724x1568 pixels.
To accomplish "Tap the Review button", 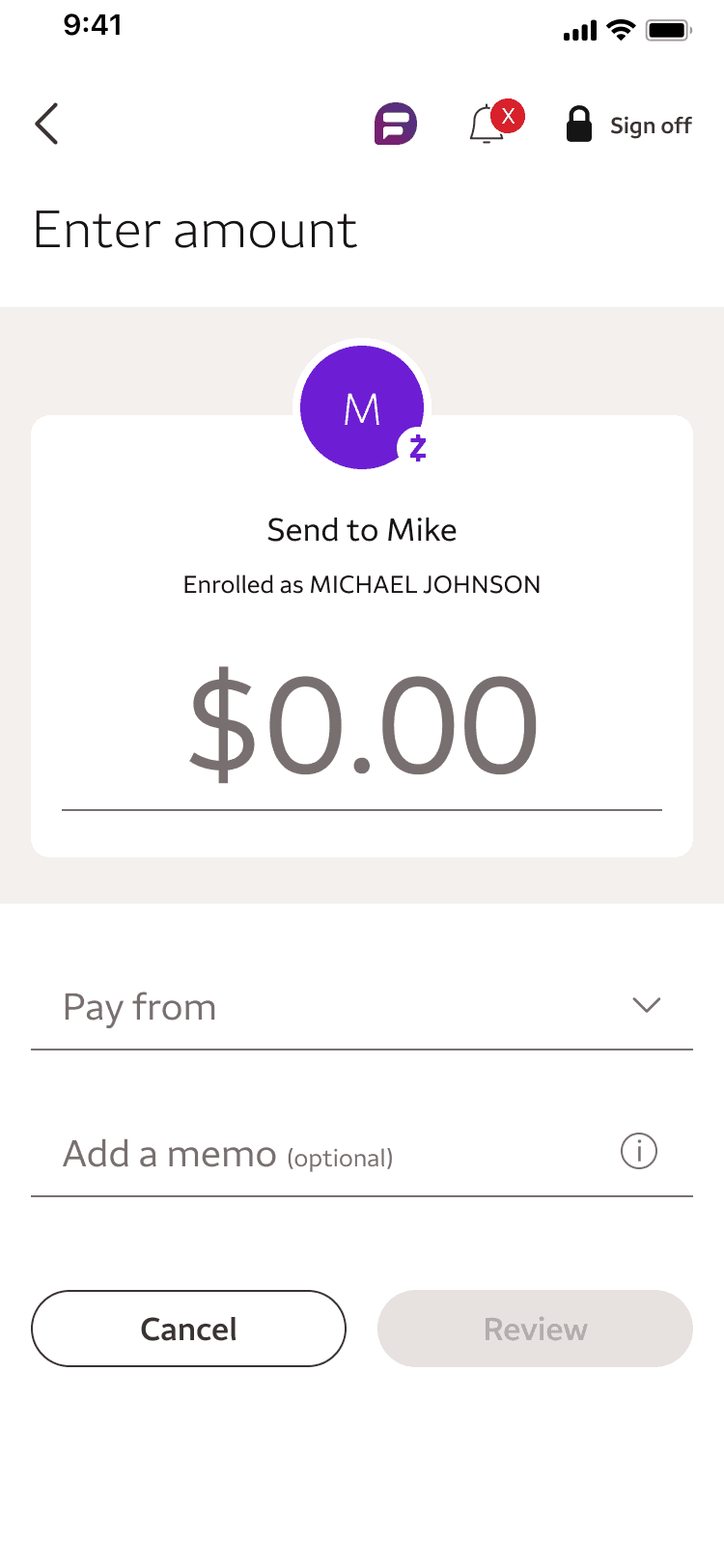I will pos(534,1329).
